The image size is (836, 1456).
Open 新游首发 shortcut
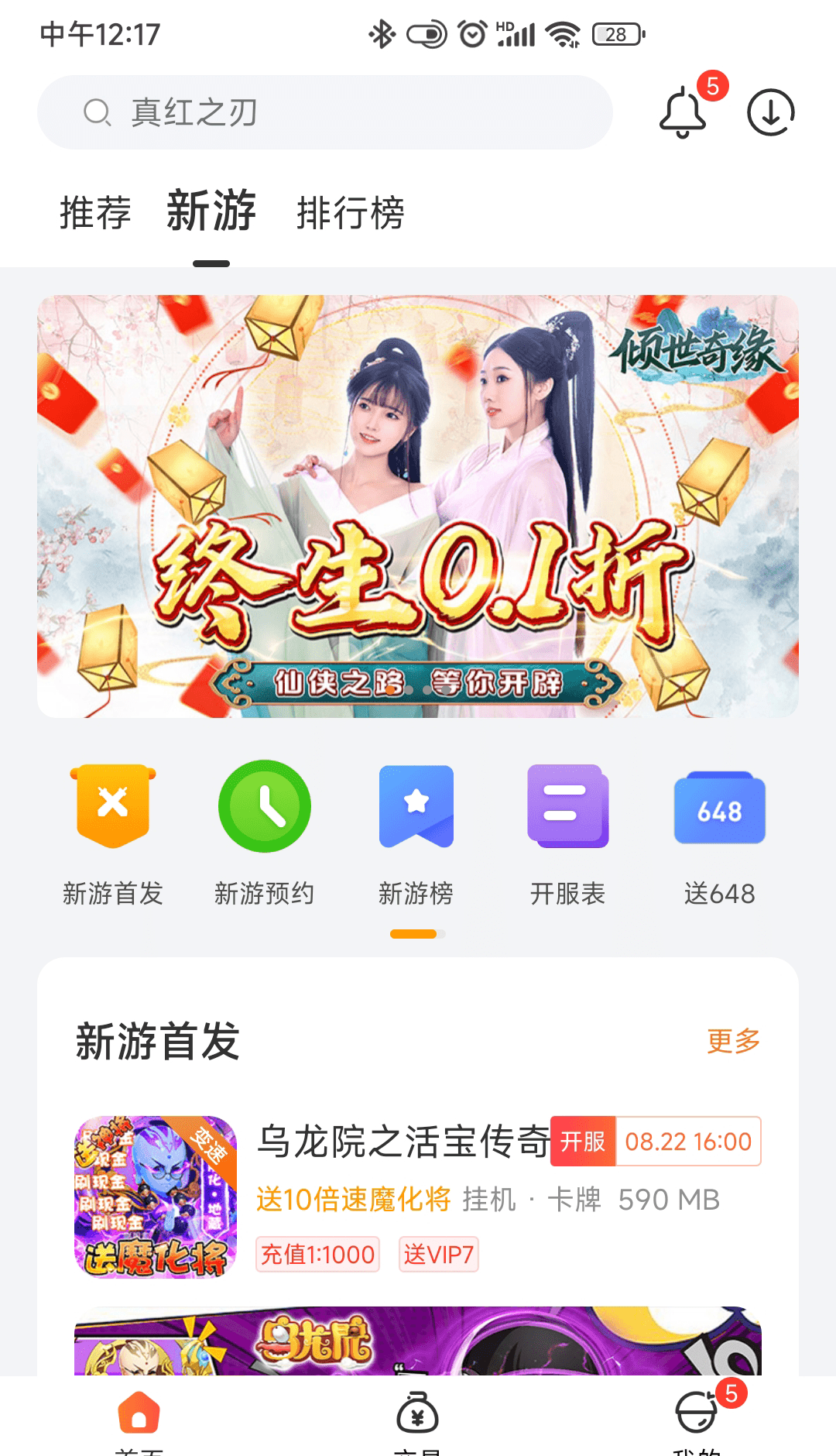point(113,833)
